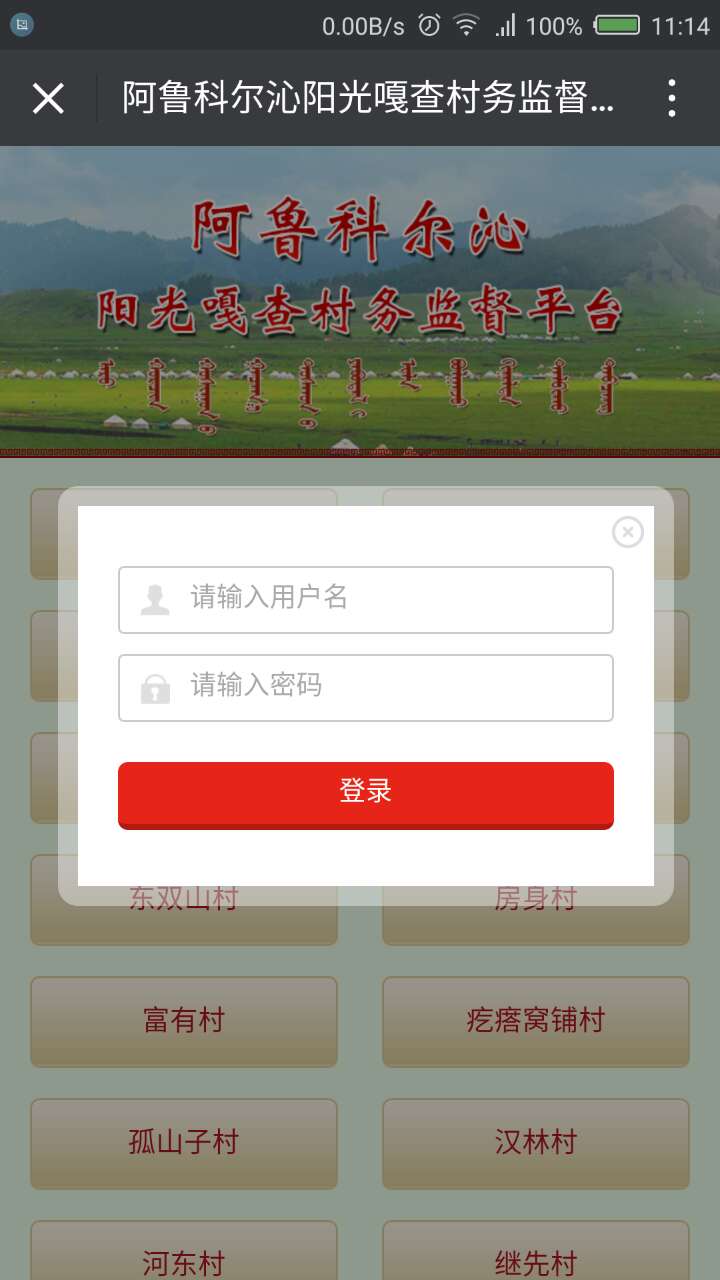Tap the red 登录 login button
The height and width of the screenshot is (1280, 720).
[x=366, y=794]
